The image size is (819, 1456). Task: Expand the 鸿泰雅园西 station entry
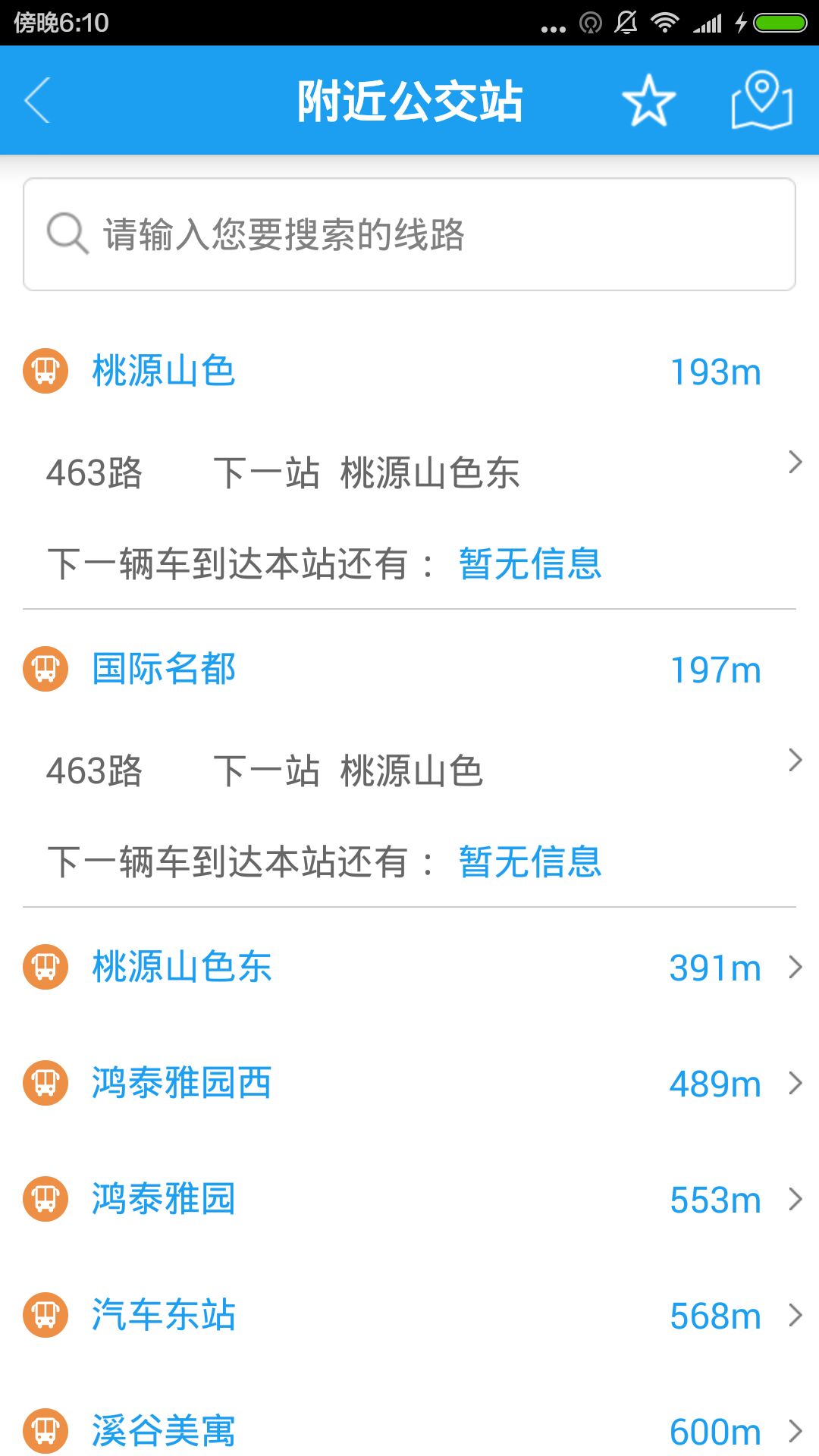[x=793, y=1084]
